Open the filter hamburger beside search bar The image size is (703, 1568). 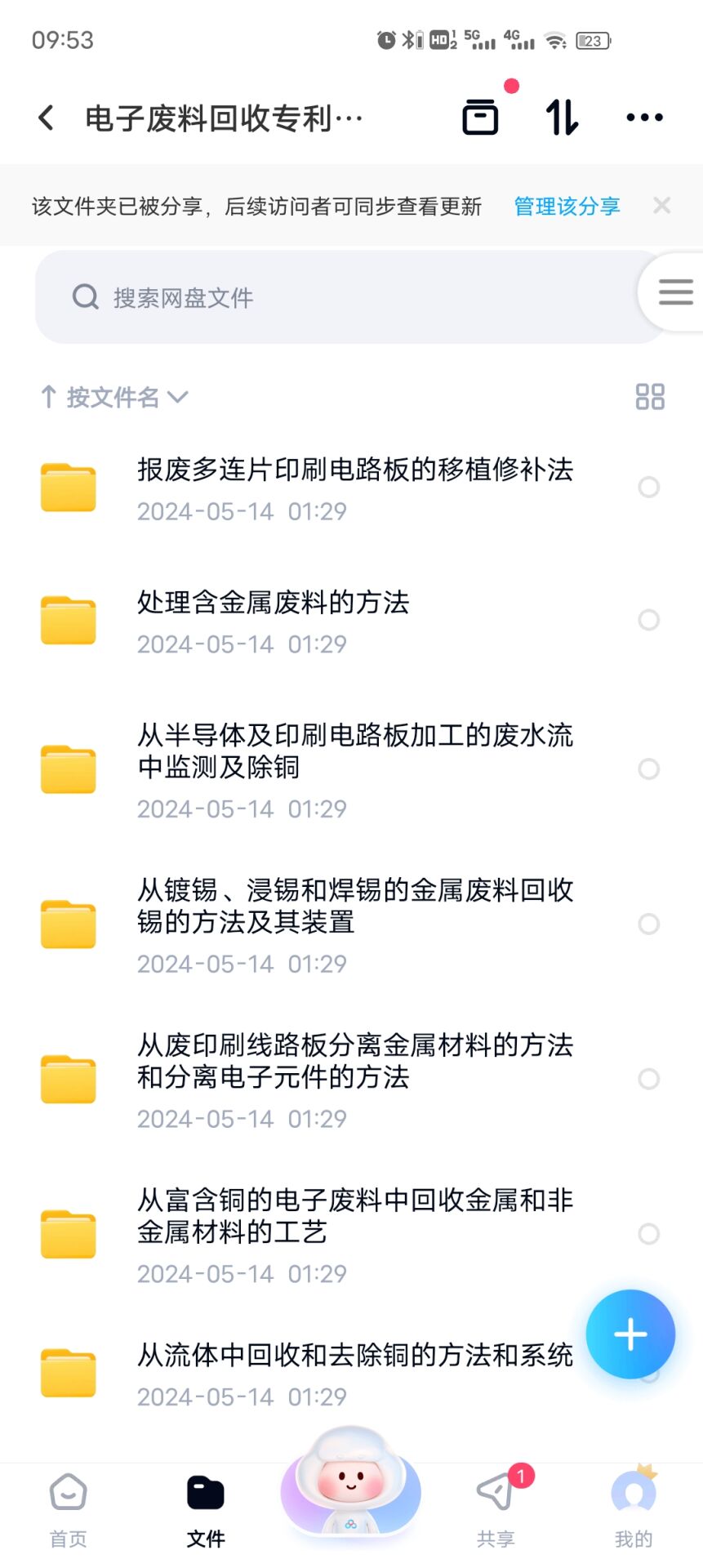[x=674, y=292]
